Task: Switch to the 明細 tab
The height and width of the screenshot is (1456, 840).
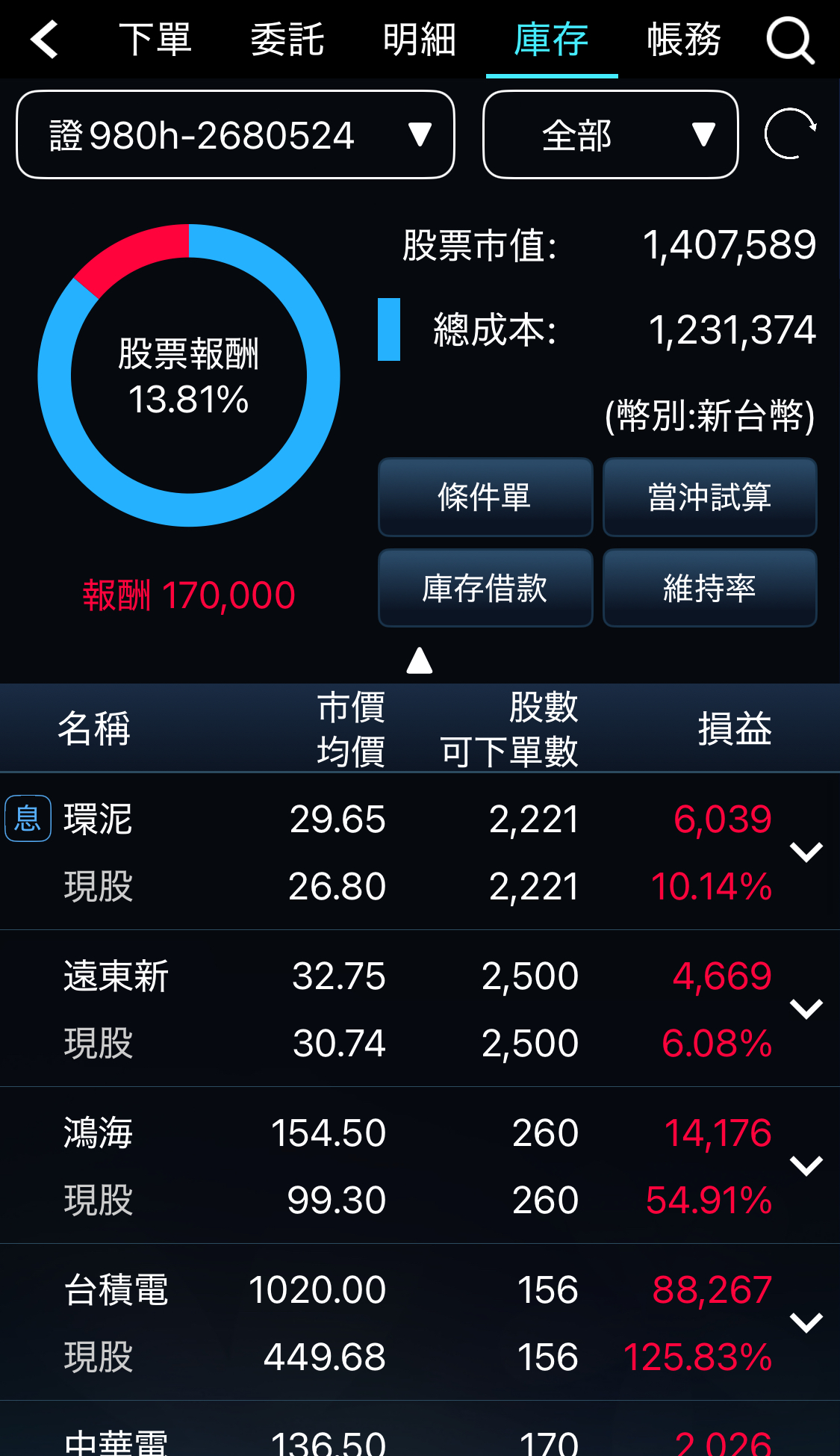Action: tap(420, 40)
